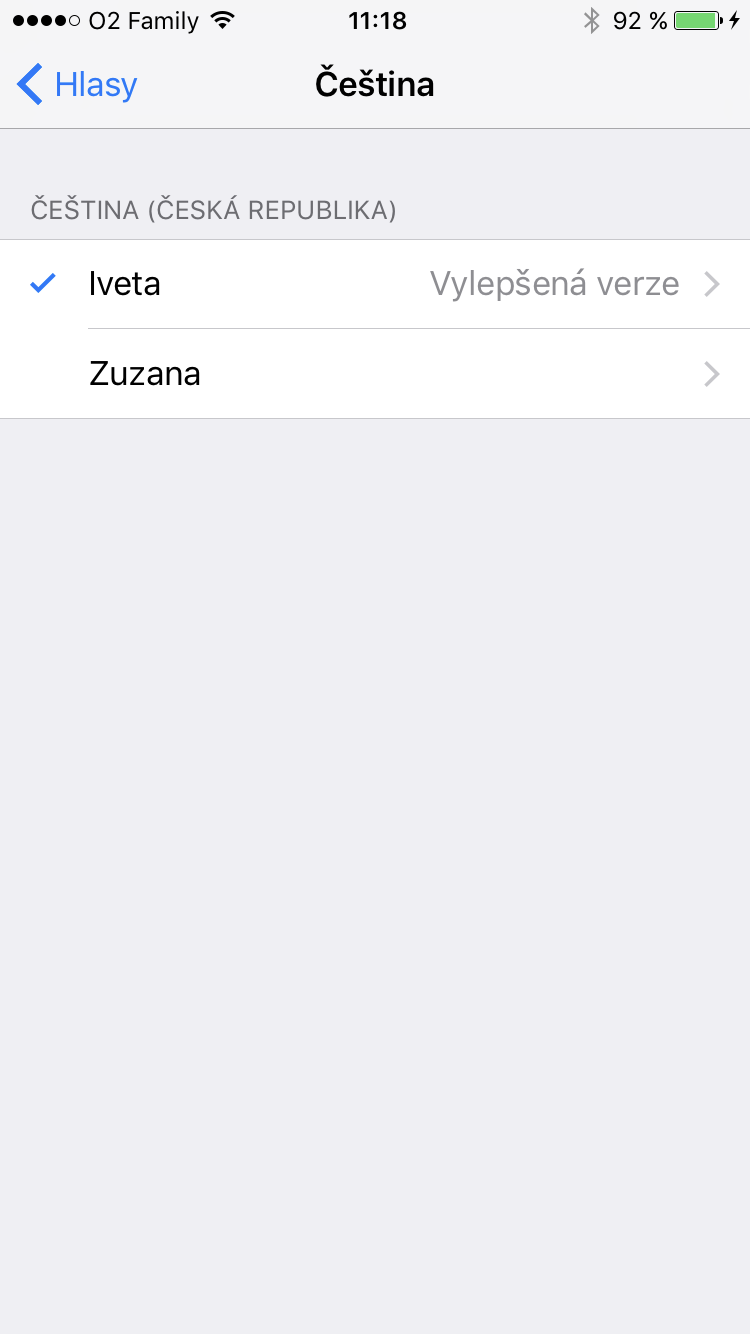This screenshot has width=750, height=1334.
Task: Open Iveta voice details via its chevron
Action: (711, 284)
